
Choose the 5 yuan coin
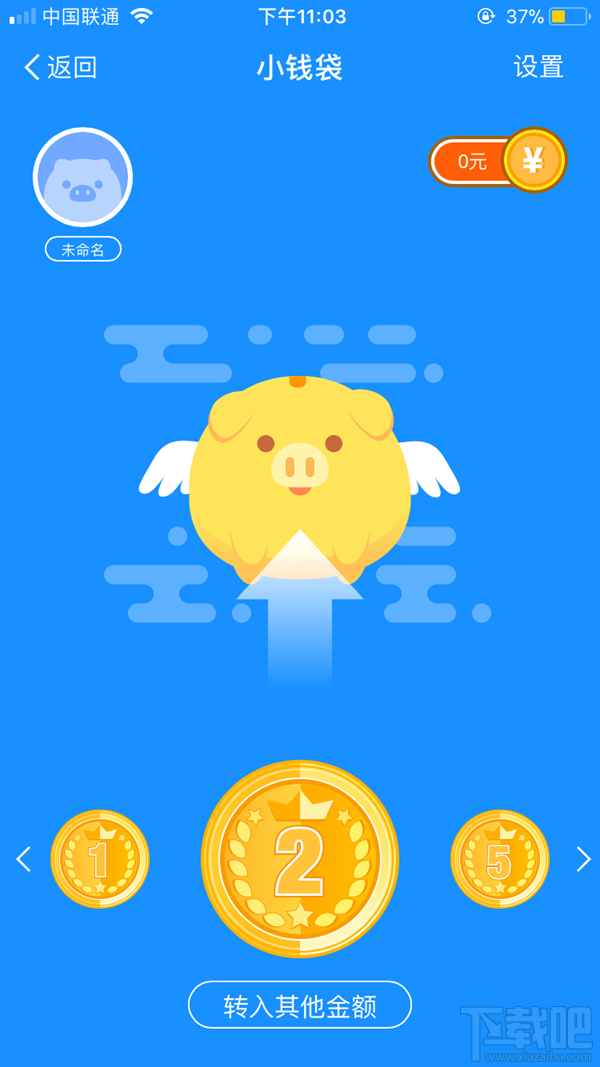[x=500, y=859]
